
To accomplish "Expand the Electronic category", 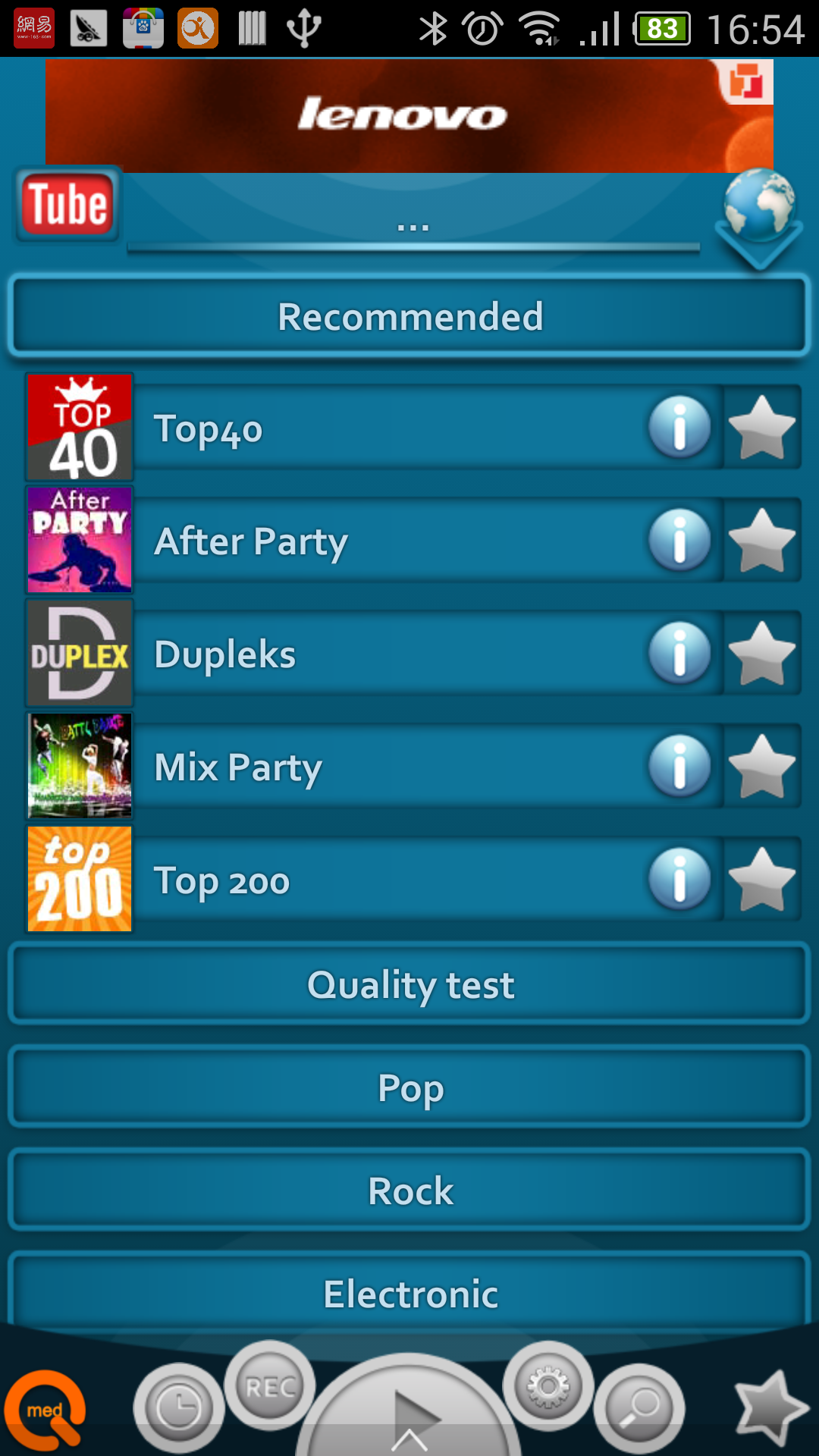I will [409, 1294].
